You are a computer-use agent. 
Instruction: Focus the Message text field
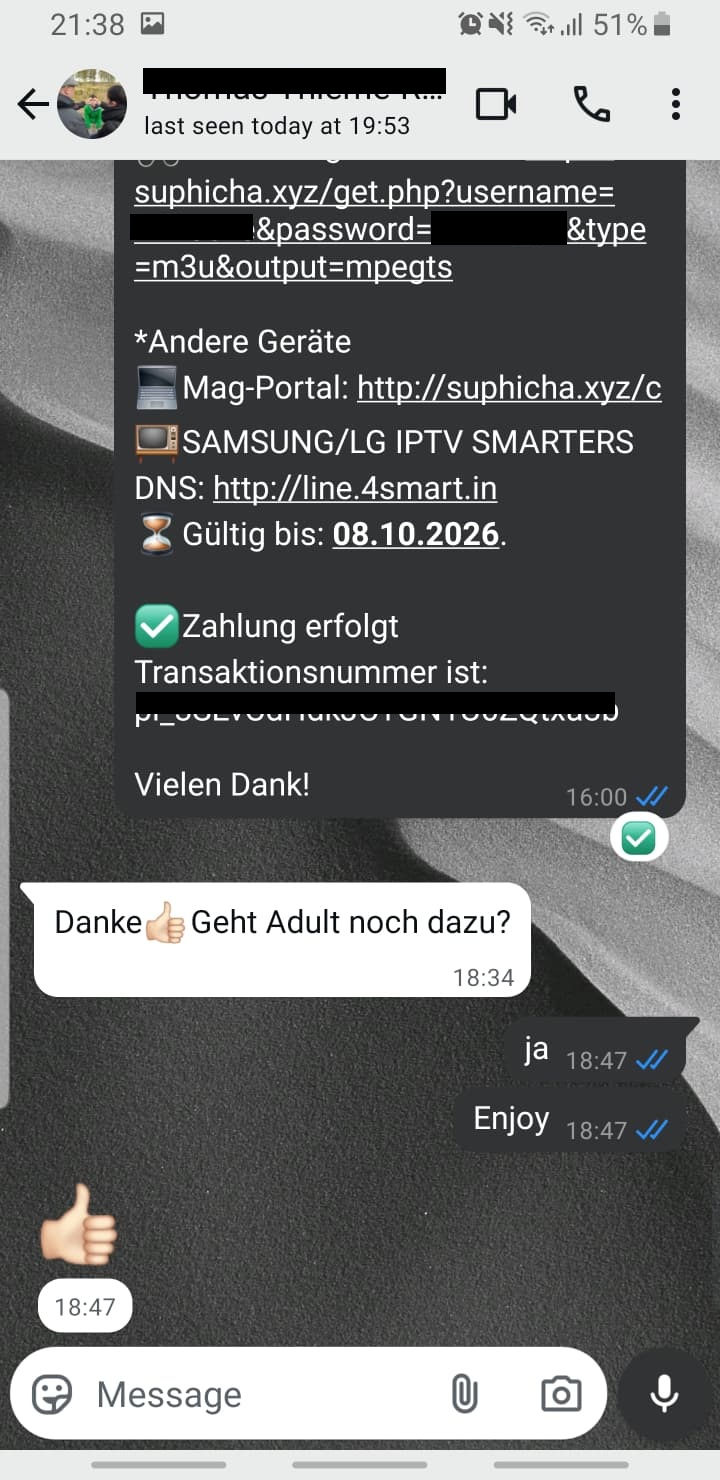260,1394
